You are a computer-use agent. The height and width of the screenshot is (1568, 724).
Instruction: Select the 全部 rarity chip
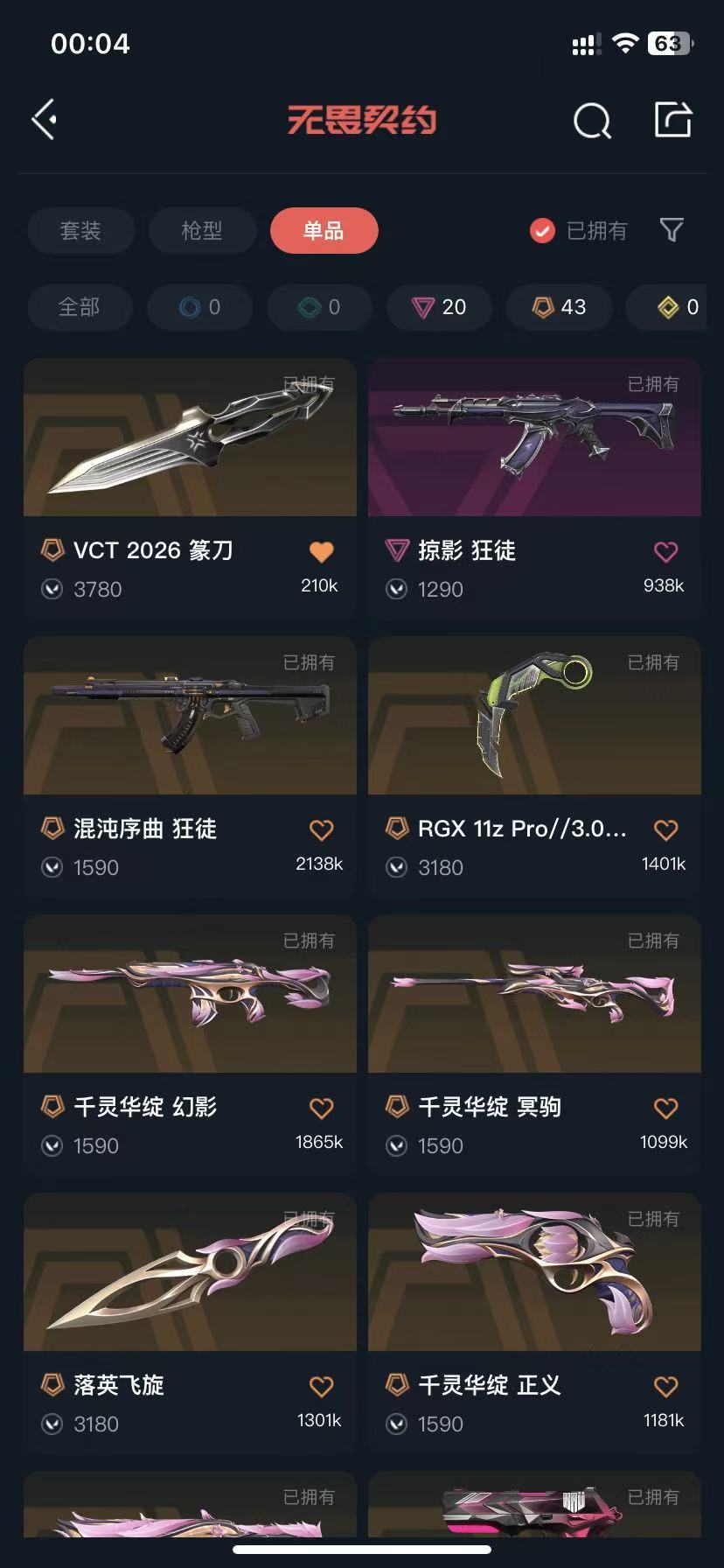(x=80, y=307)
